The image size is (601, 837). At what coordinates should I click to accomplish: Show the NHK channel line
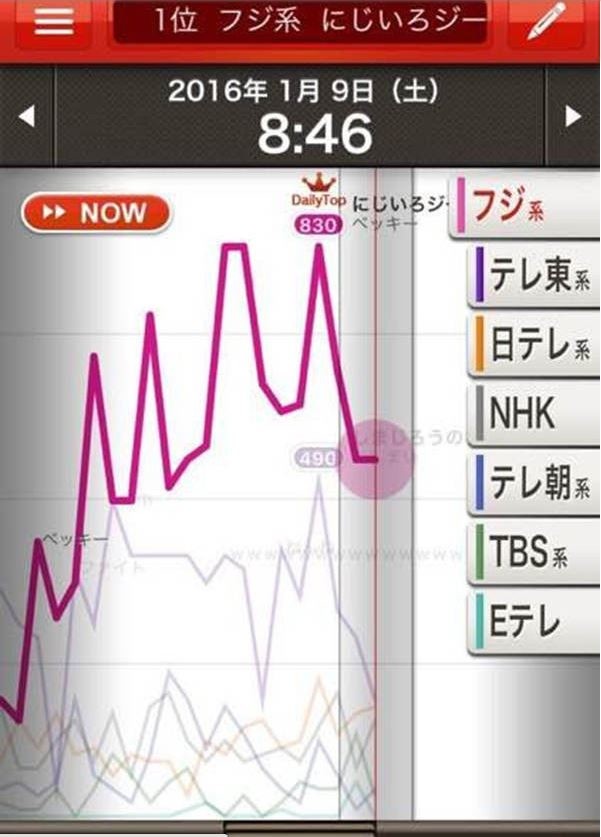535,412
